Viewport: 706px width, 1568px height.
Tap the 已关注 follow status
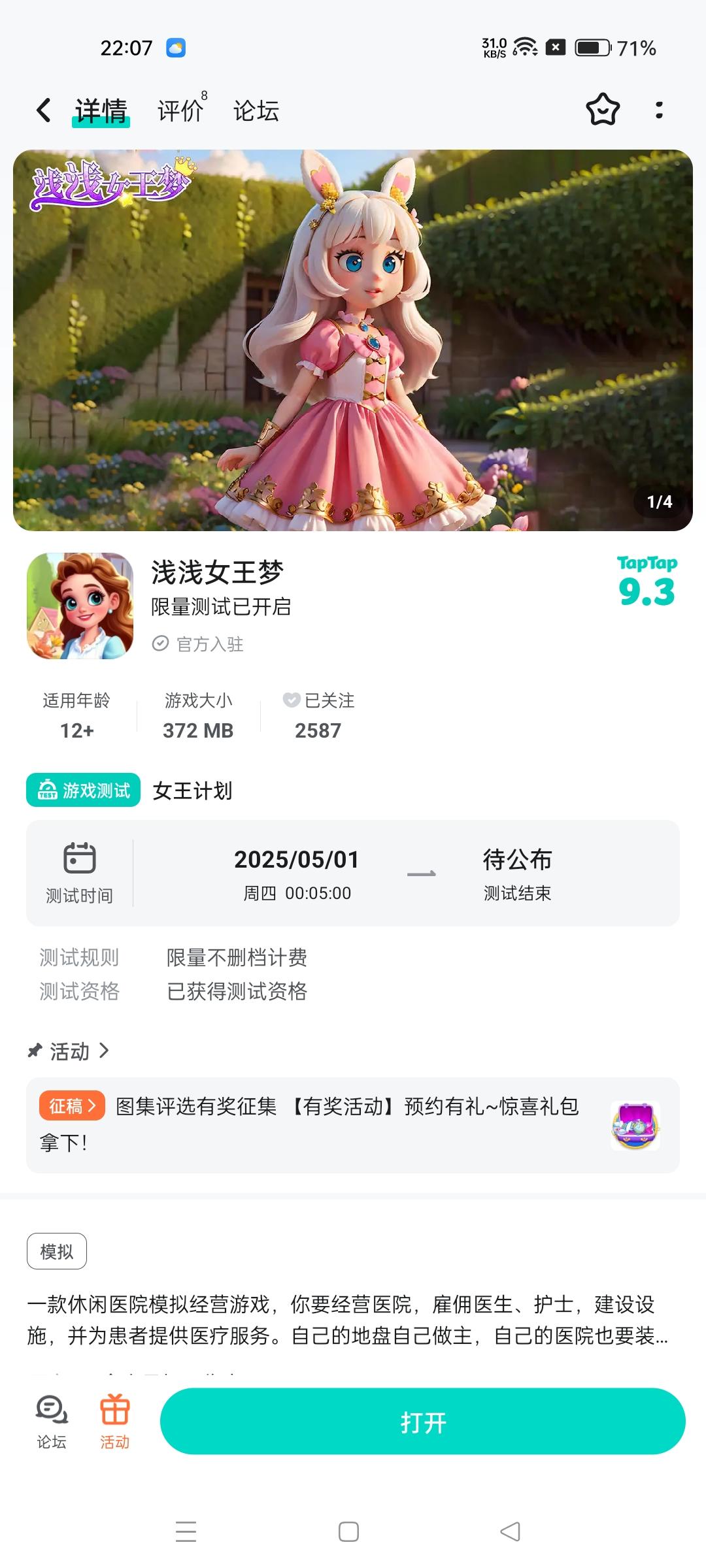click(318, 716)
